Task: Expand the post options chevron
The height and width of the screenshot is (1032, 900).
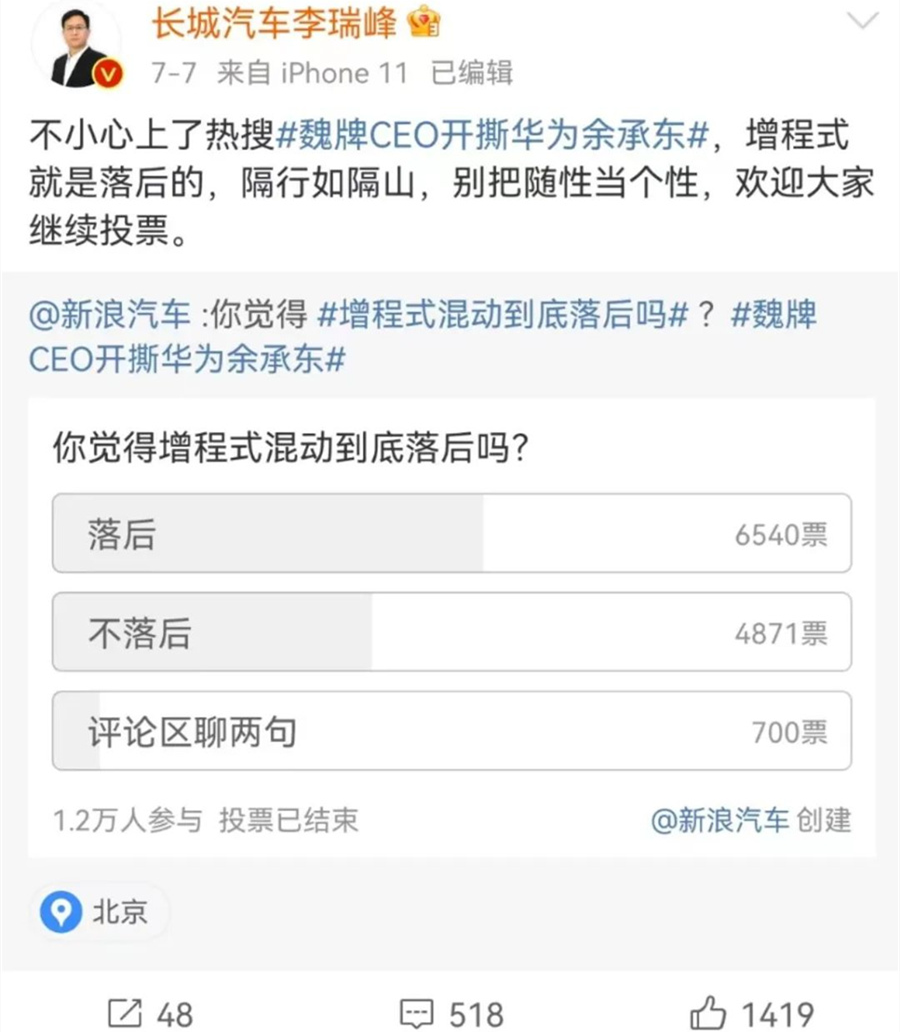Action: coord(861,21)
